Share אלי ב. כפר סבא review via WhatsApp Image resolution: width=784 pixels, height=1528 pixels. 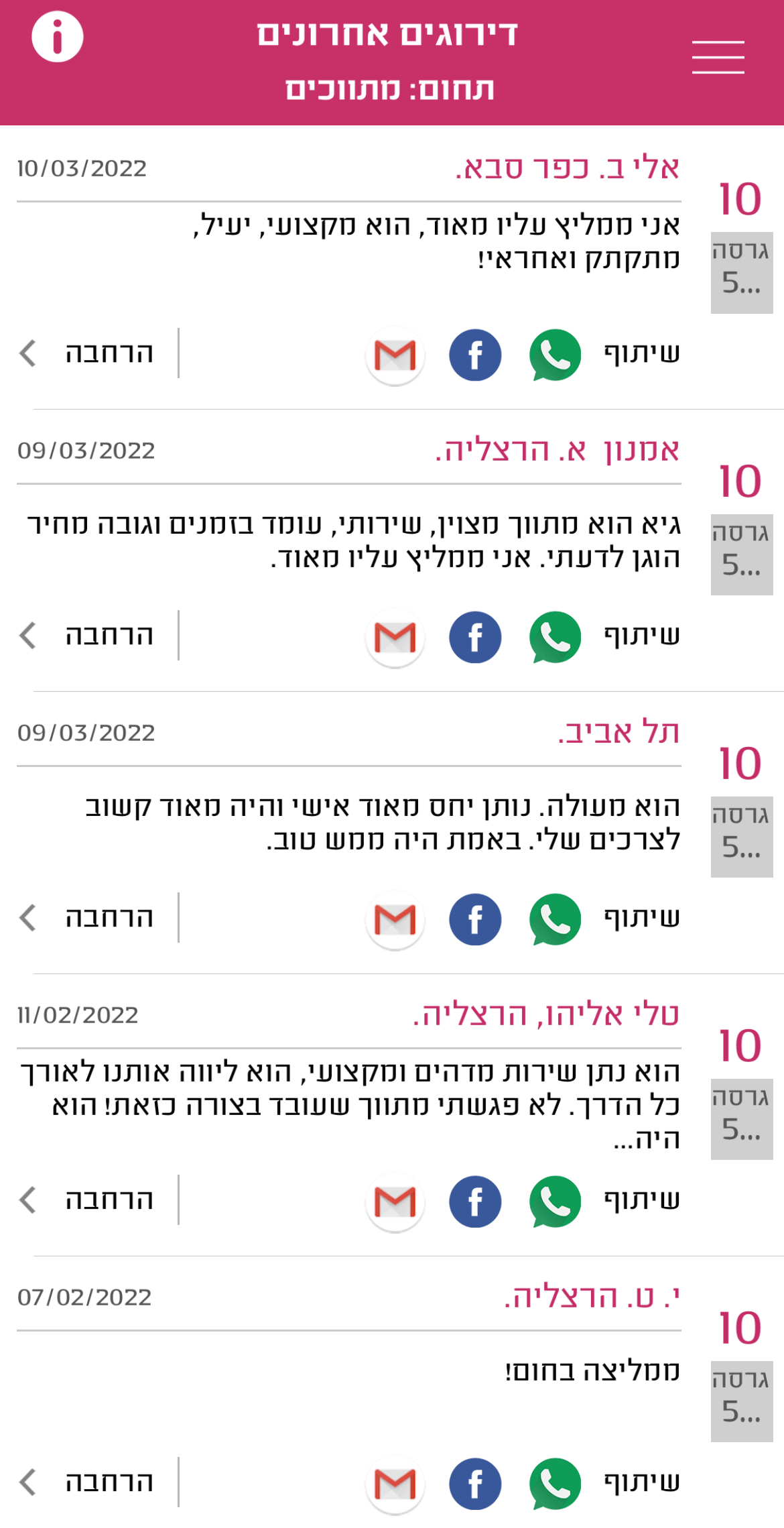[555, 355]
